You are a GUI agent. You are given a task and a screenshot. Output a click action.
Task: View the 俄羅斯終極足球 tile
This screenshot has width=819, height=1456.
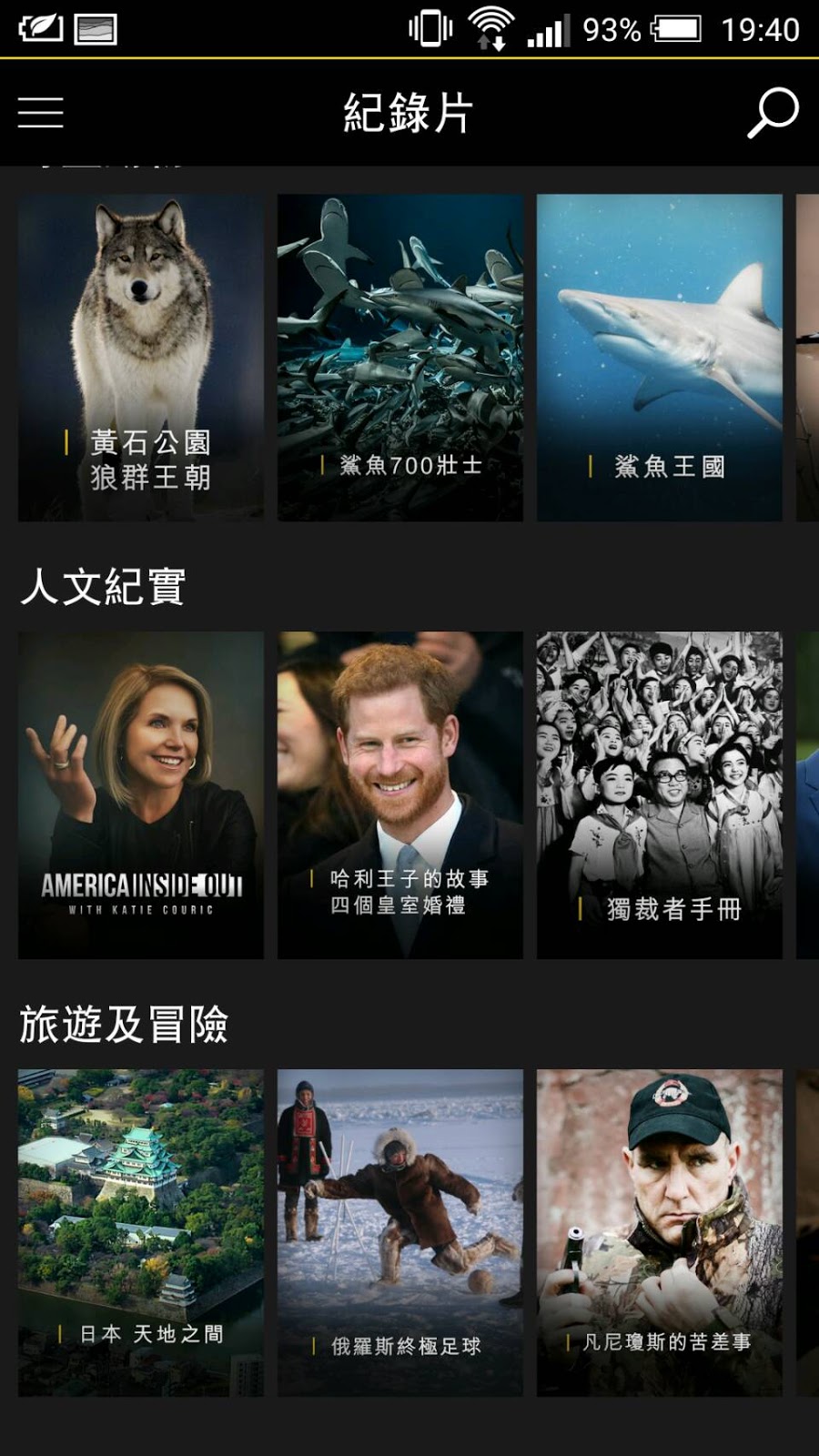(x=400, y=1232)
